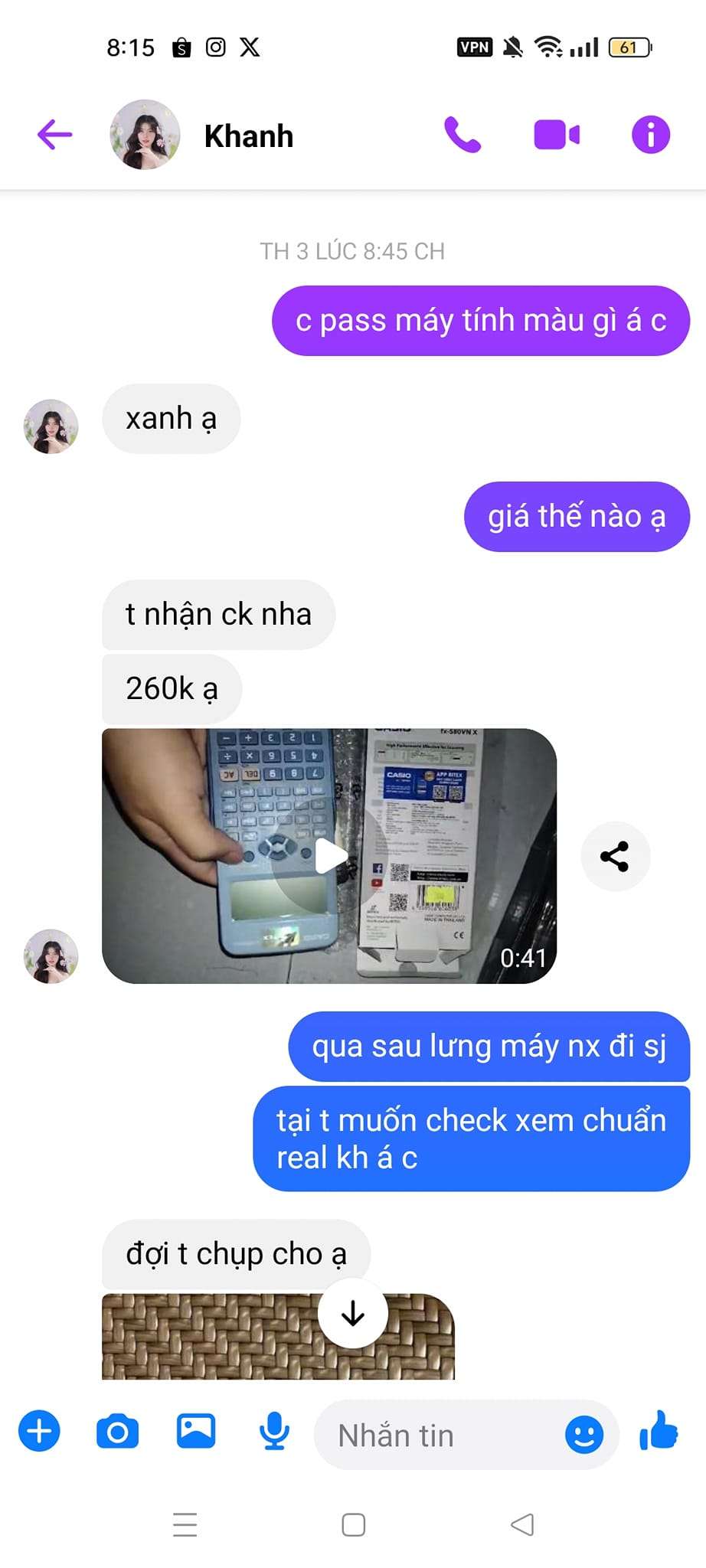Open Khanh's profile picture in header
Image resolution: width=706 pixels, height=1568 pixels.
click(x=145, y=135)
